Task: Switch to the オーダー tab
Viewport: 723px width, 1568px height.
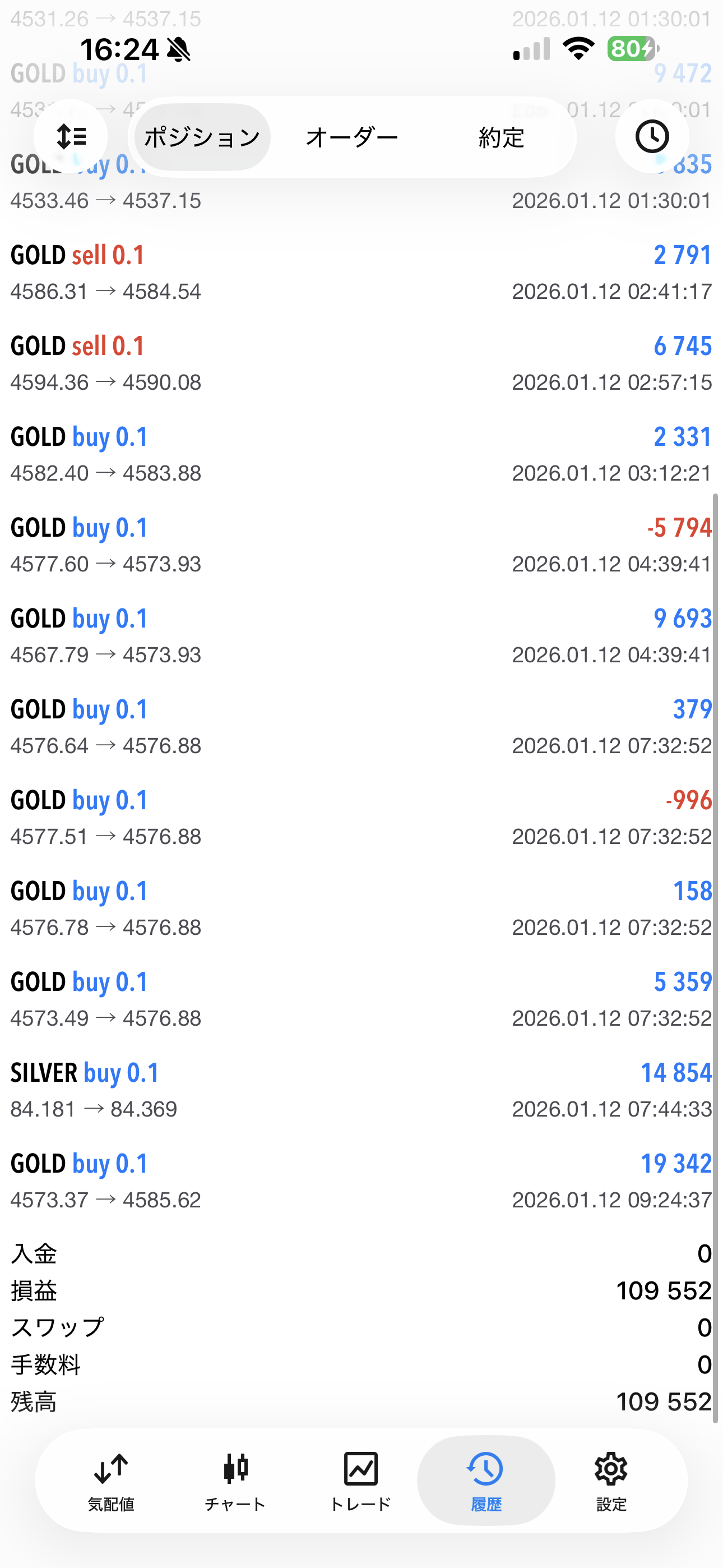Action: pyautogui.click(x=352, y=137)
